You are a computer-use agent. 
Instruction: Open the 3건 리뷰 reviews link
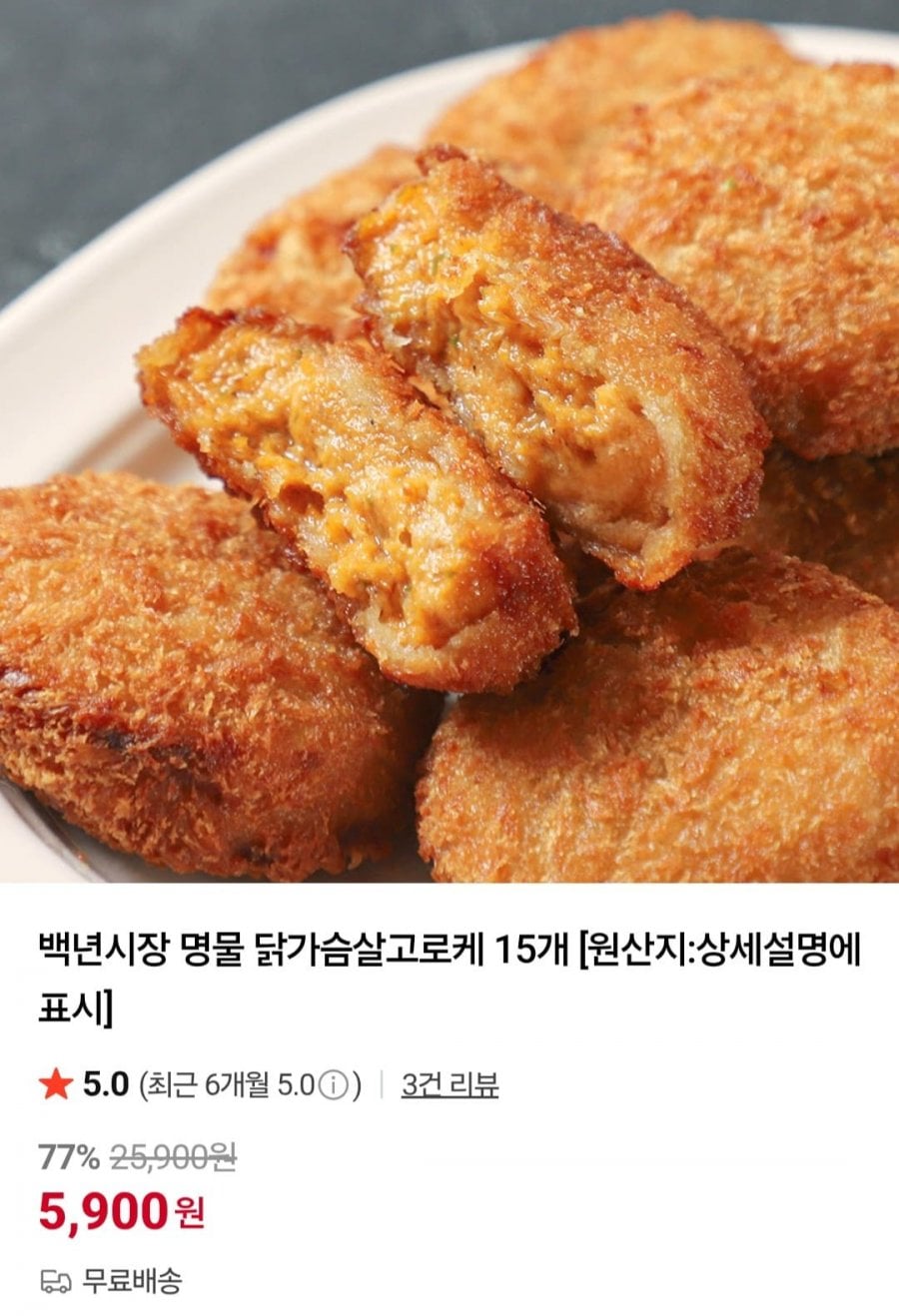point(449,1084)
